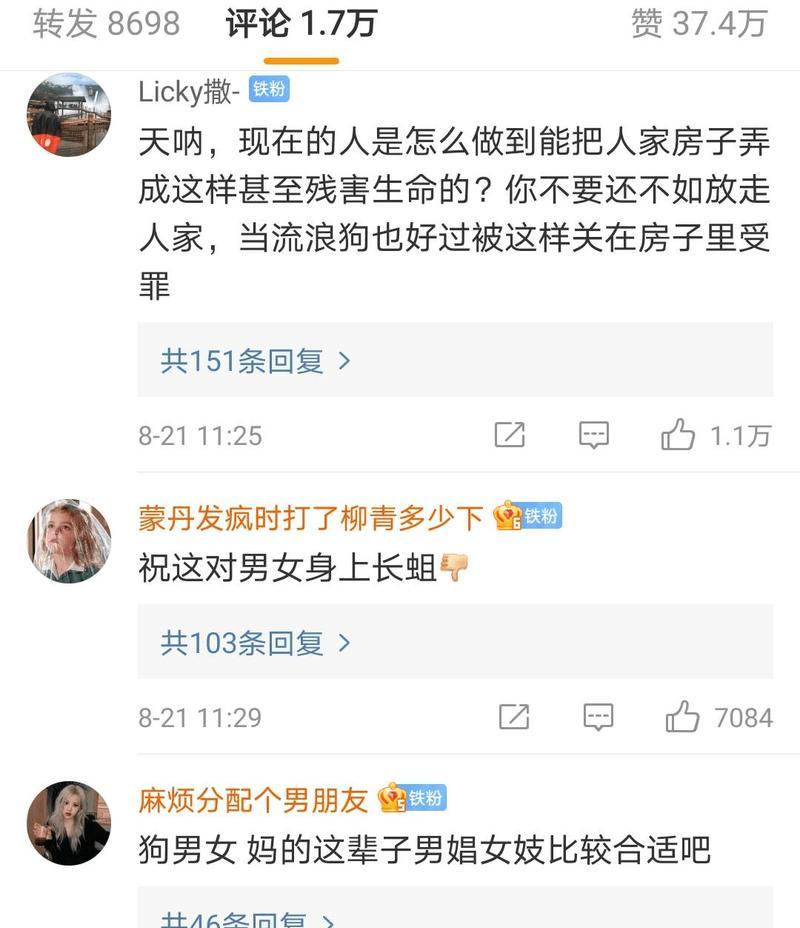The image size is (800, 928).
Task: Reply to Licky撒-'s comment
Action: pyautogui.click(x=594, y=435)
